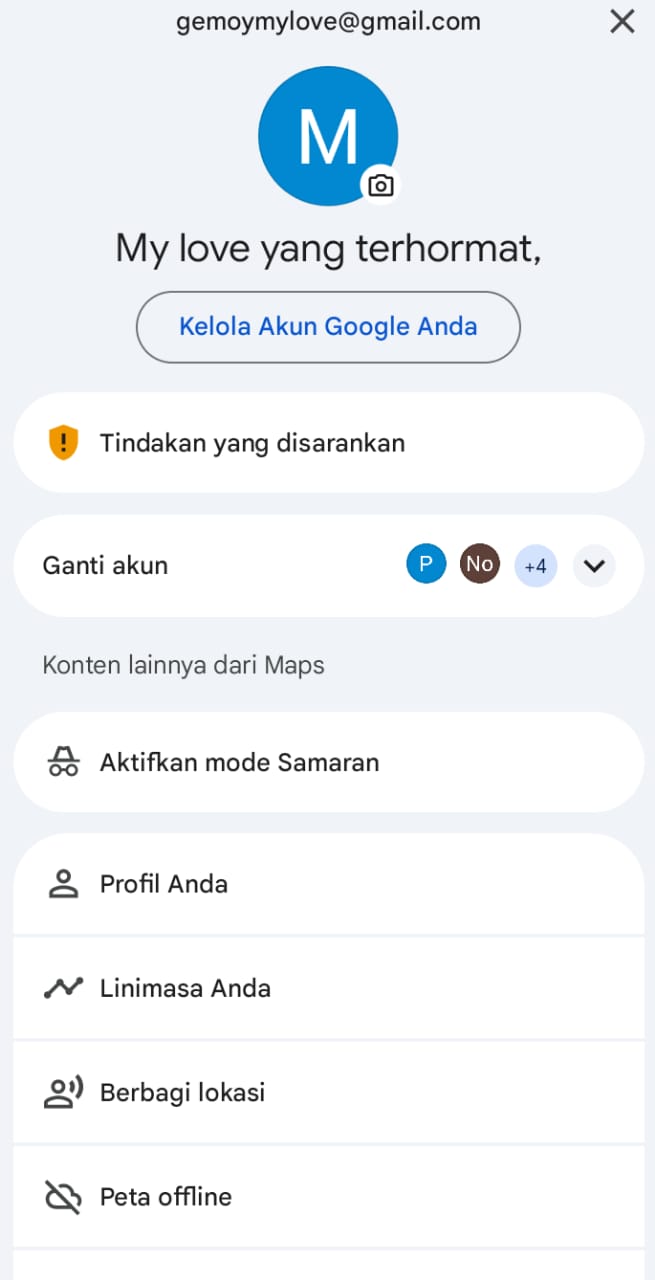The height and width of the screenshot is (1280, 655).
Task: Go to Berbagi lokasi
Action: (x=328, y=1093)
